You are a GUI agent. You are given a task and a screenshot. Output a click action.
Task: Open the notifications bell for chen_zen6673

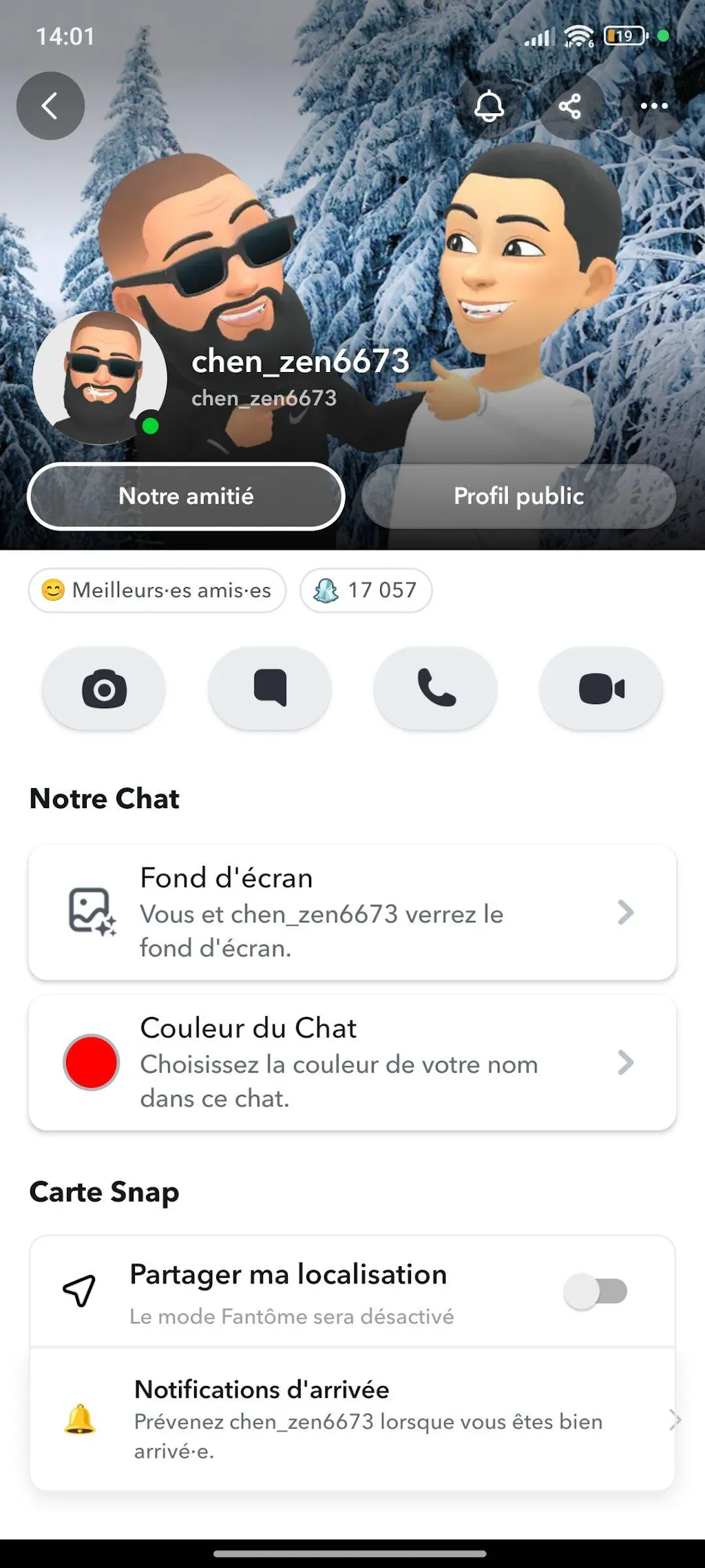click(x=489, y=106)
